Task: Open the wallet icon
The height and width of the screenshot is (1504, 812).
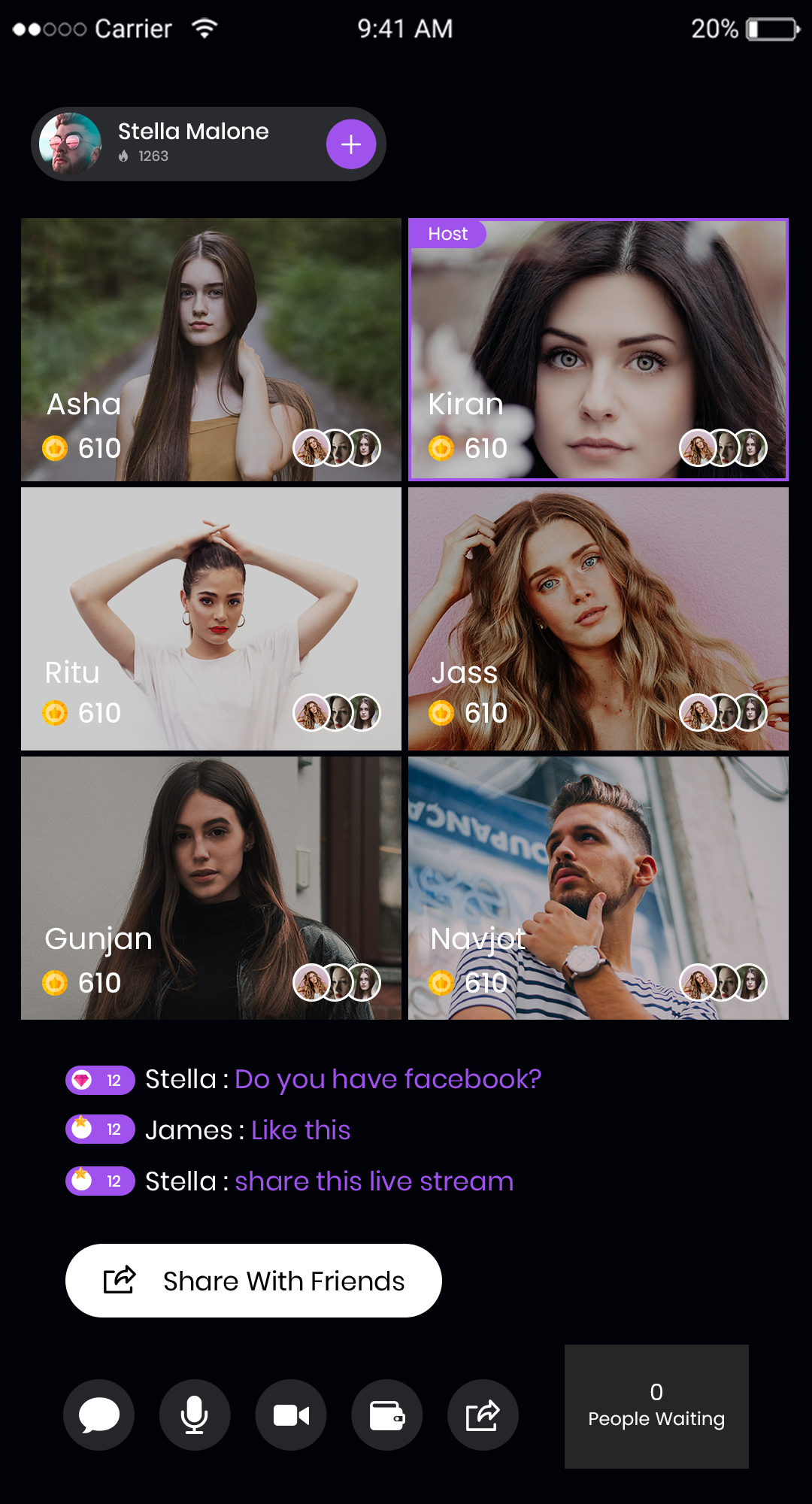Action: (x=387, y=1415)
